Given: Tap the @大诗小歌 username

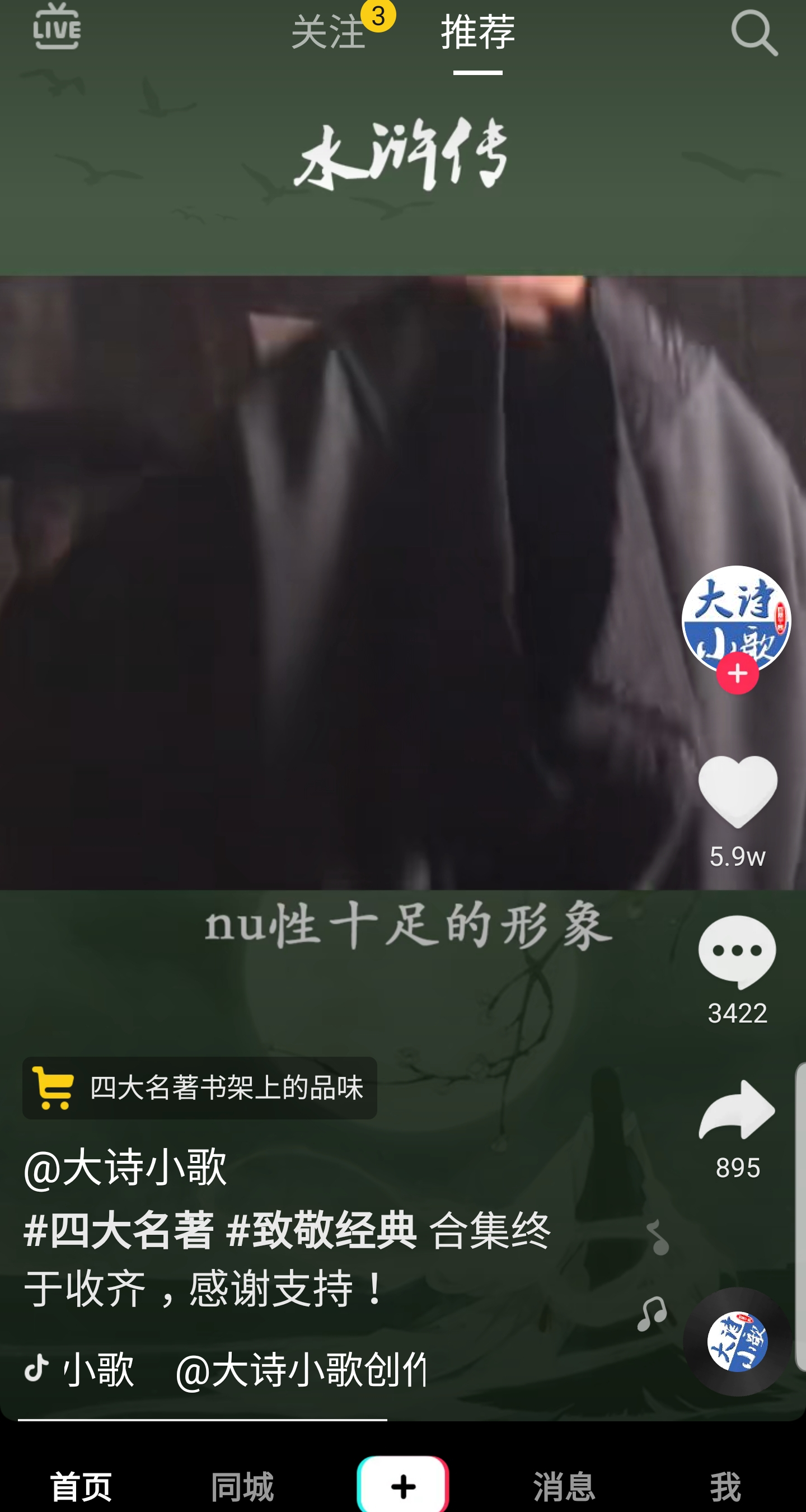Looking at the screenshot, I should pos(125,1168).
